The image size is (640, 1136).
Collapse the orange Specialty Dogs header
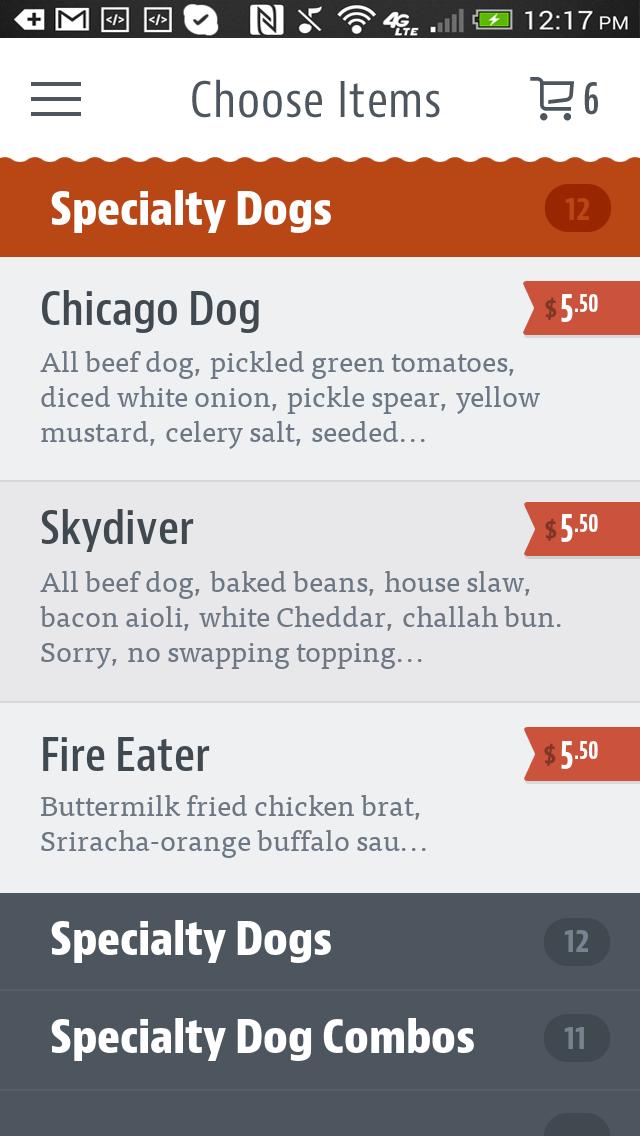(x=320, y=210)
